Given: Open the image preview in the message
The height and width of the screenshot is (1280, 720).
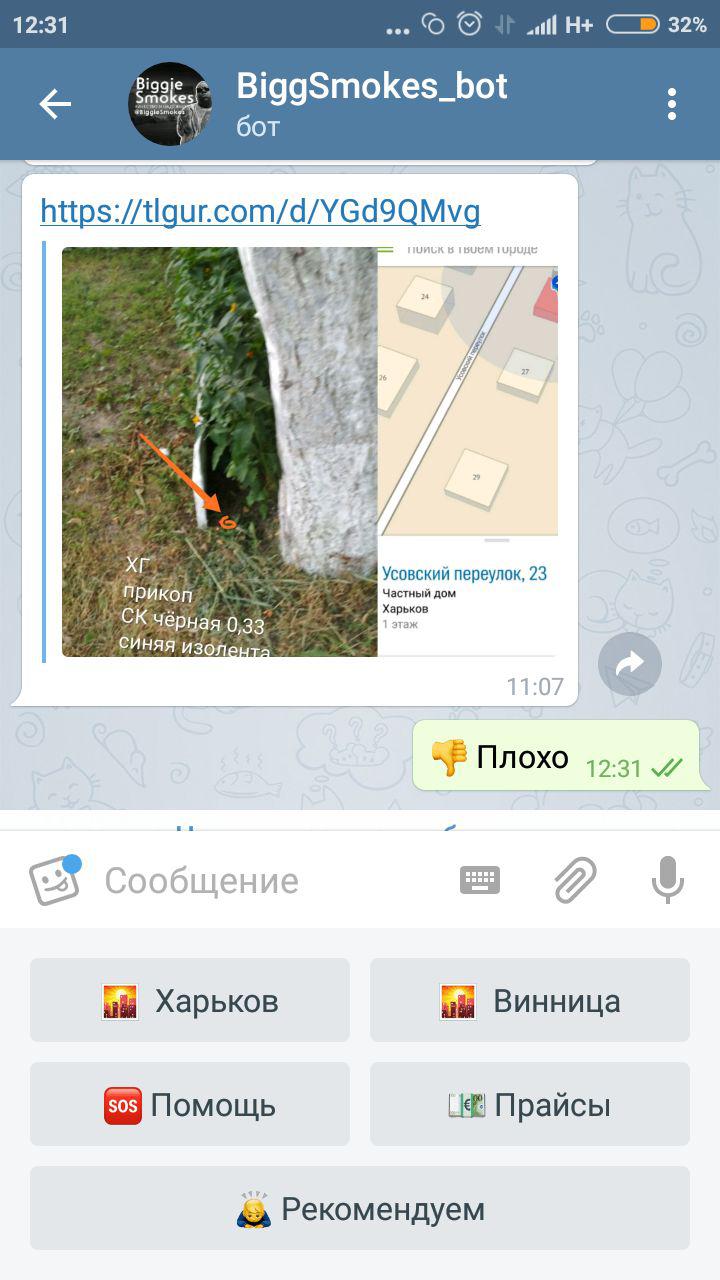Looking at the screenshot, I should point(310,452).
